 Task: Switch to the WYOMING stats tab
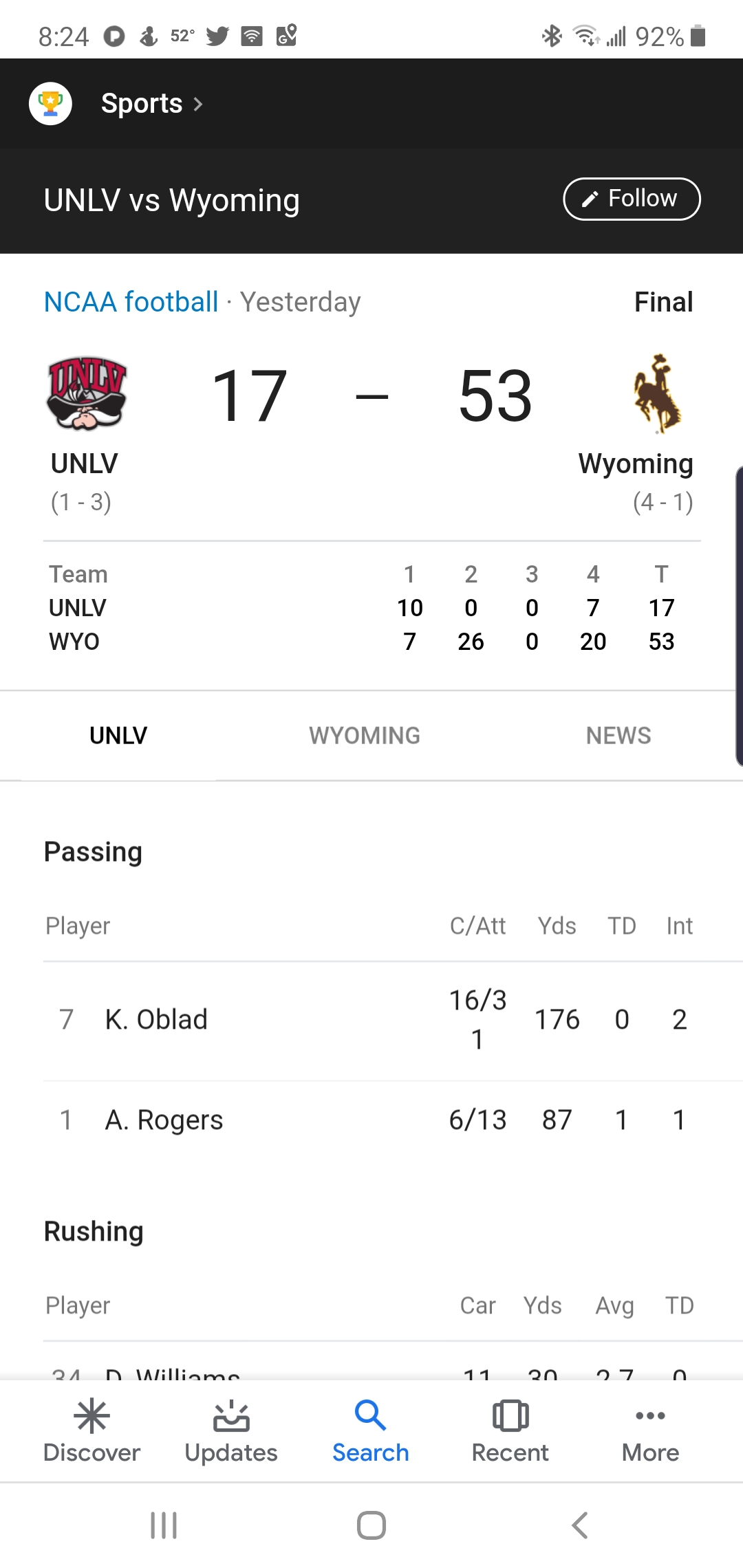(365, 735)
